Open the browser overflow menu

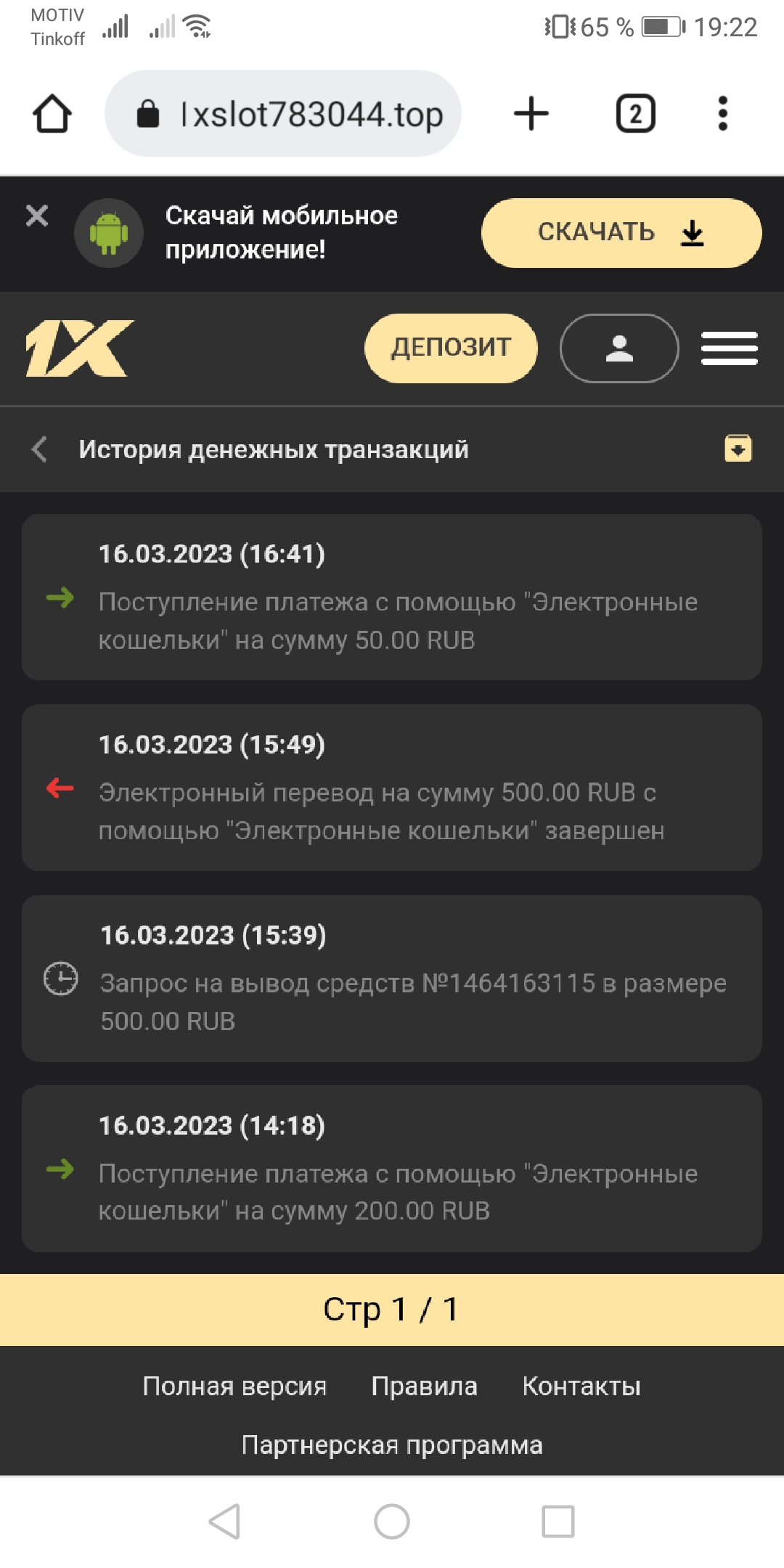tap(722, 113)
